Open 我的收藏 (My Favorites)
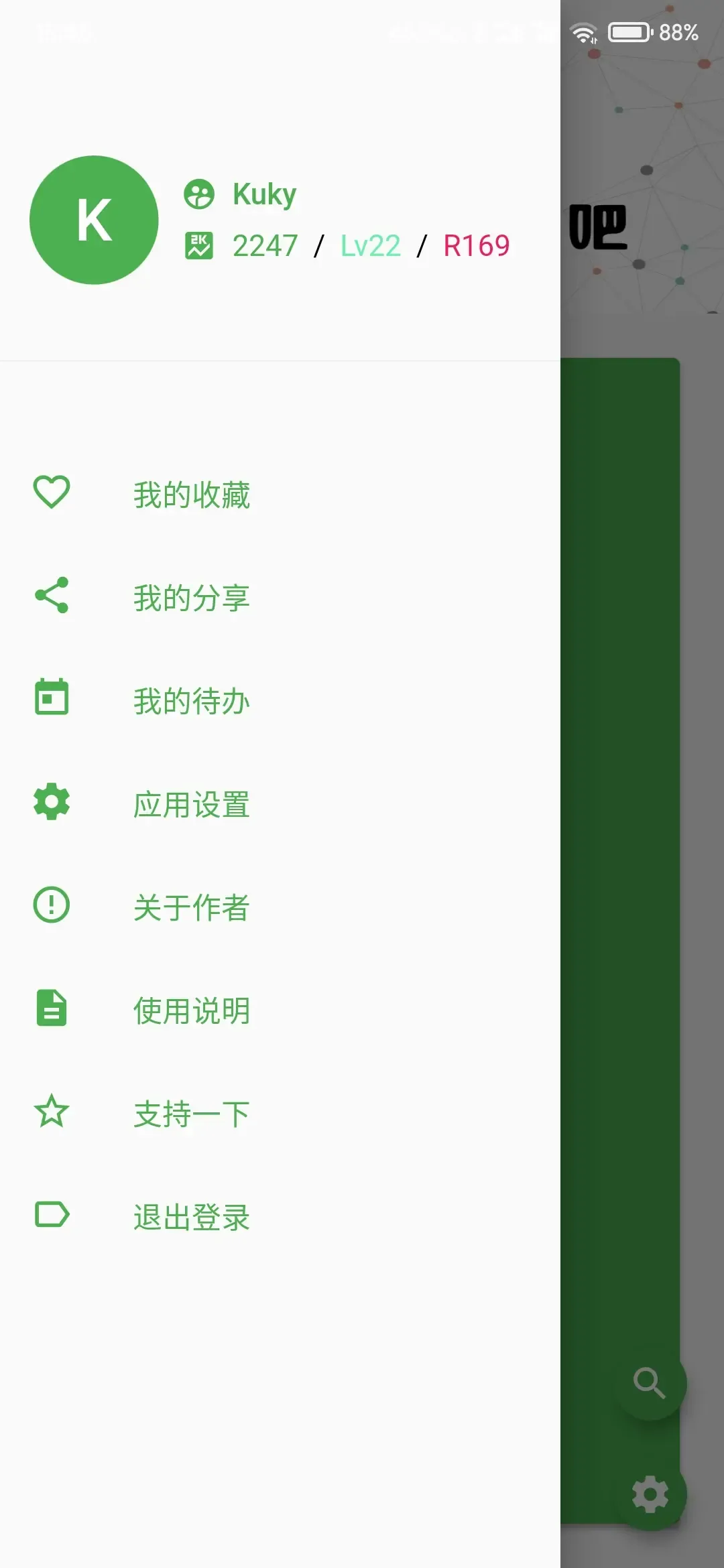Viewport: 724px width, 1568px height. pyautogui.click(x=280, y=494)
